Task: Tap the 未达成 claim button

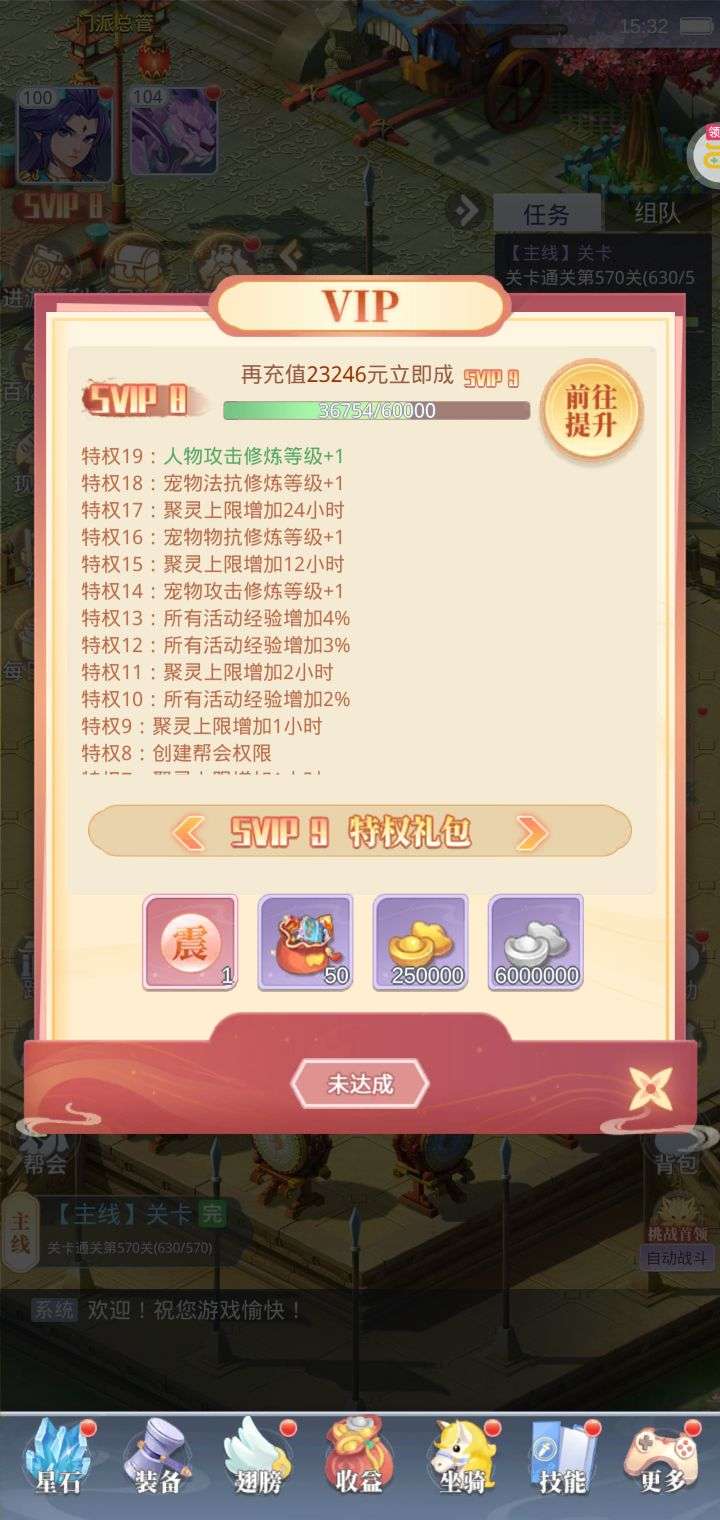Action: pyautogui.click(x=360, y=1084)
